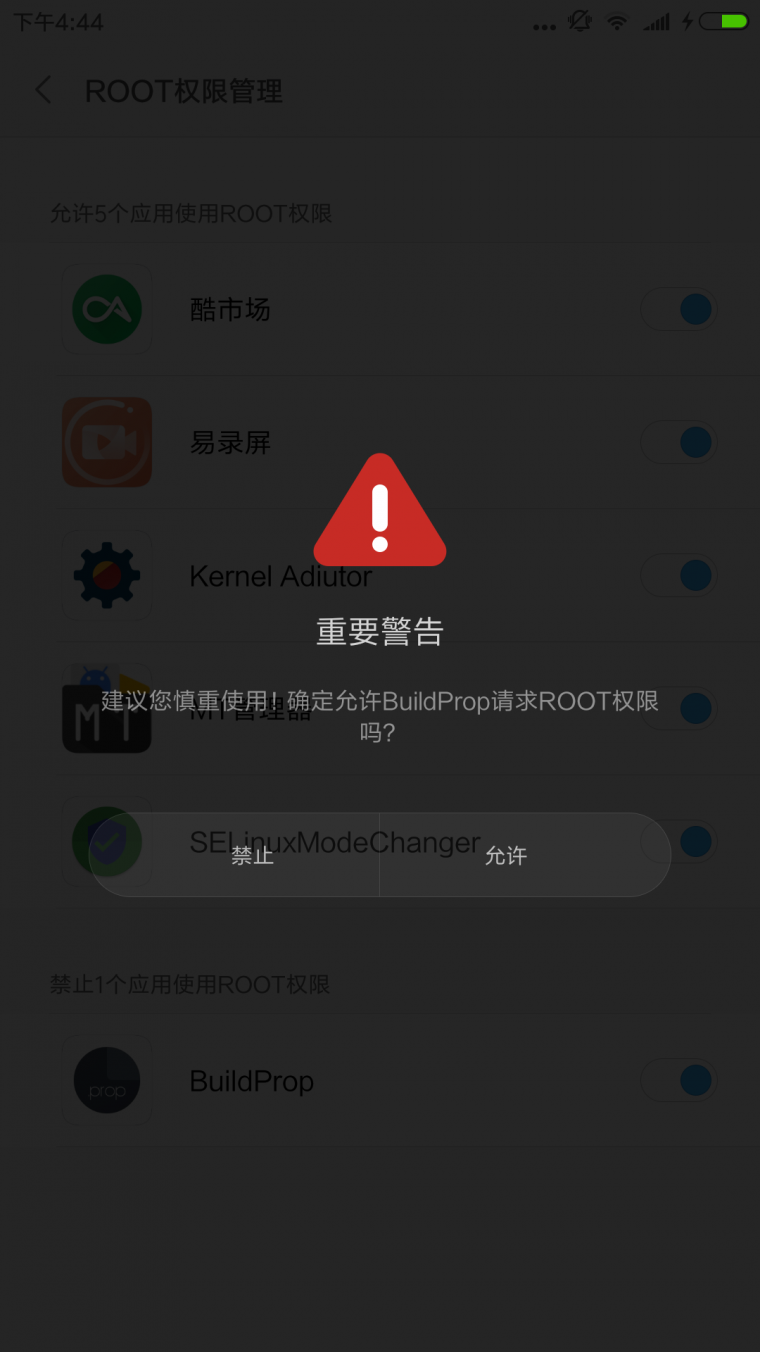Disable ROOT permission for 易录屏

(x=679, y=442)
